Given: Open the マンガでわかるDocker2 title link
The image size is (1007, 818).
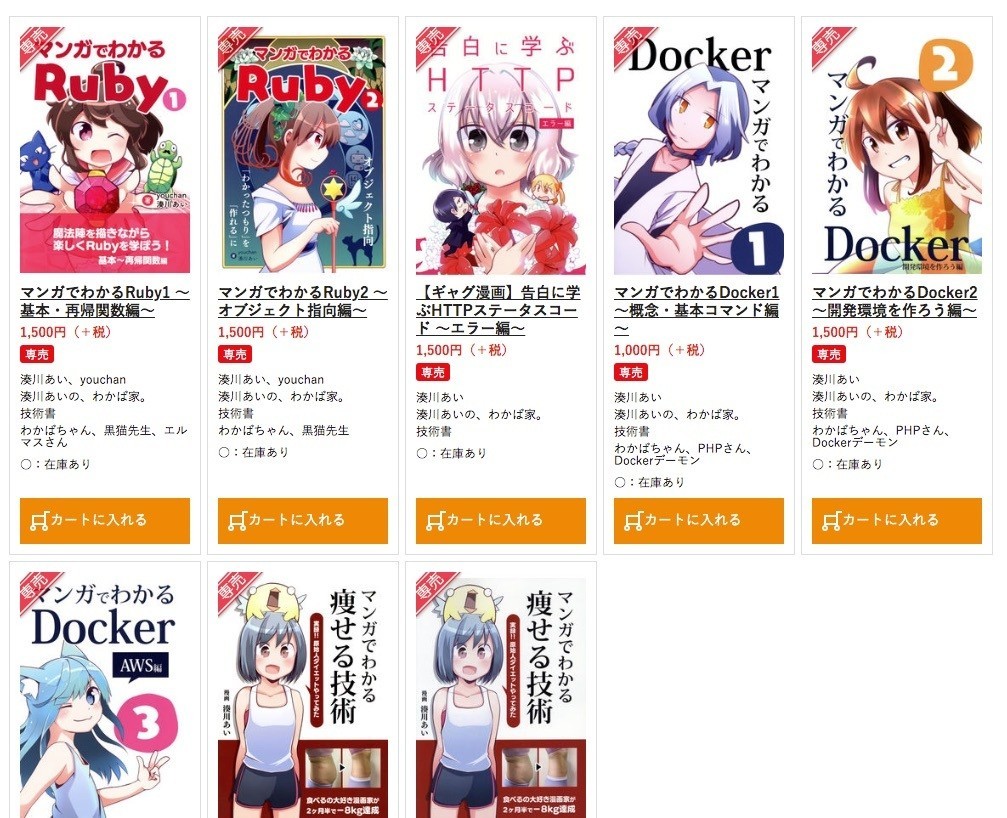Looking at the screenshot, I should click(896, 302).
